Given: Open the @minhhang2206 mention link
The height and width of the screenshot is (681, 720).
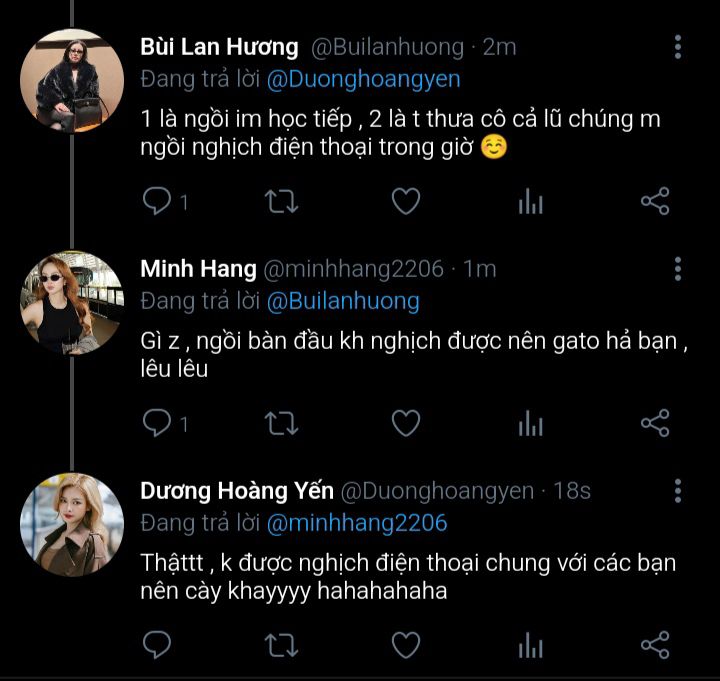Looking at the screenshot, I should coord(357,523).
